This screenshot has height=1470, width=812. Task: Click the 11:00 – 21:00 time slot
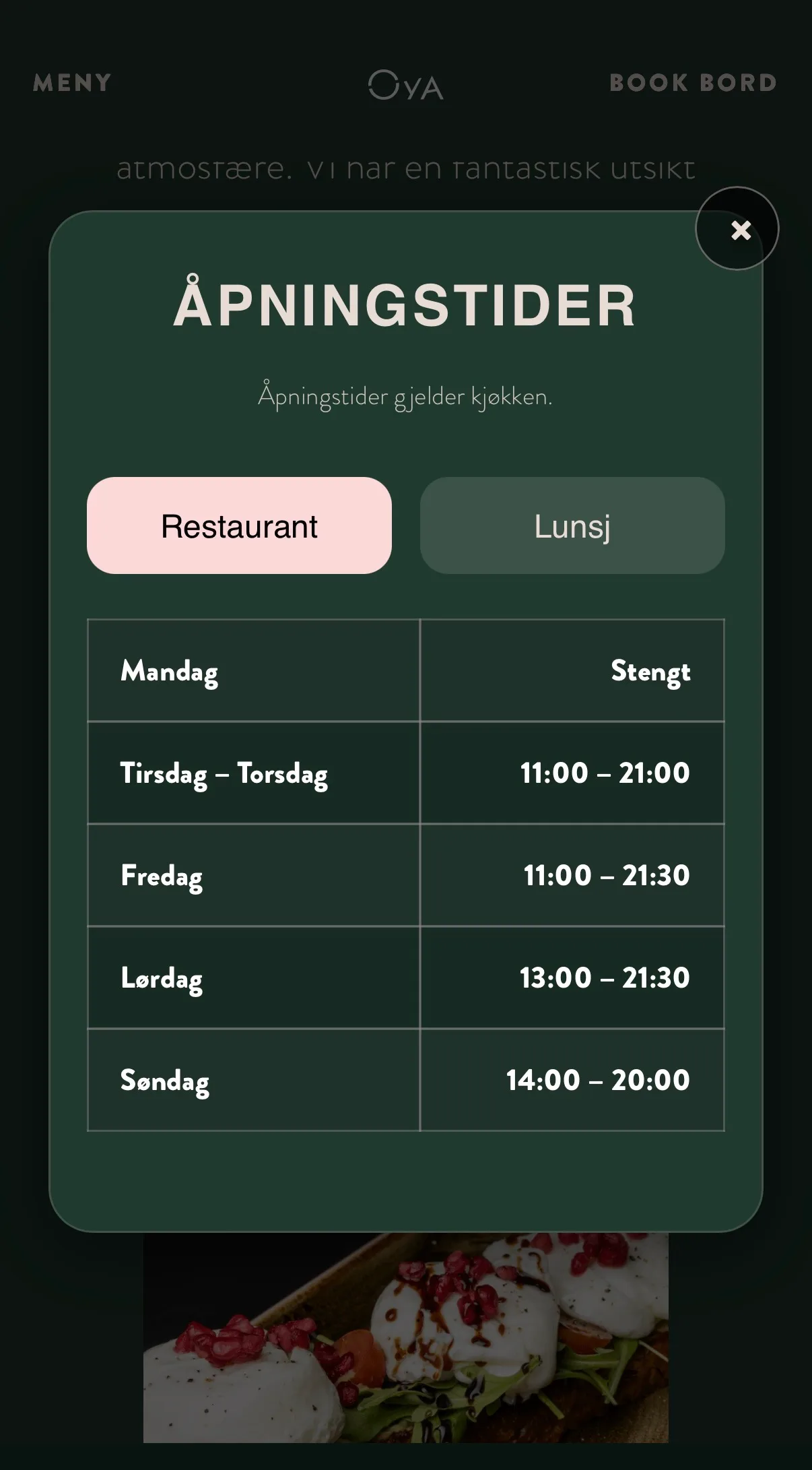pyautogui.click(x=604, y=773)
